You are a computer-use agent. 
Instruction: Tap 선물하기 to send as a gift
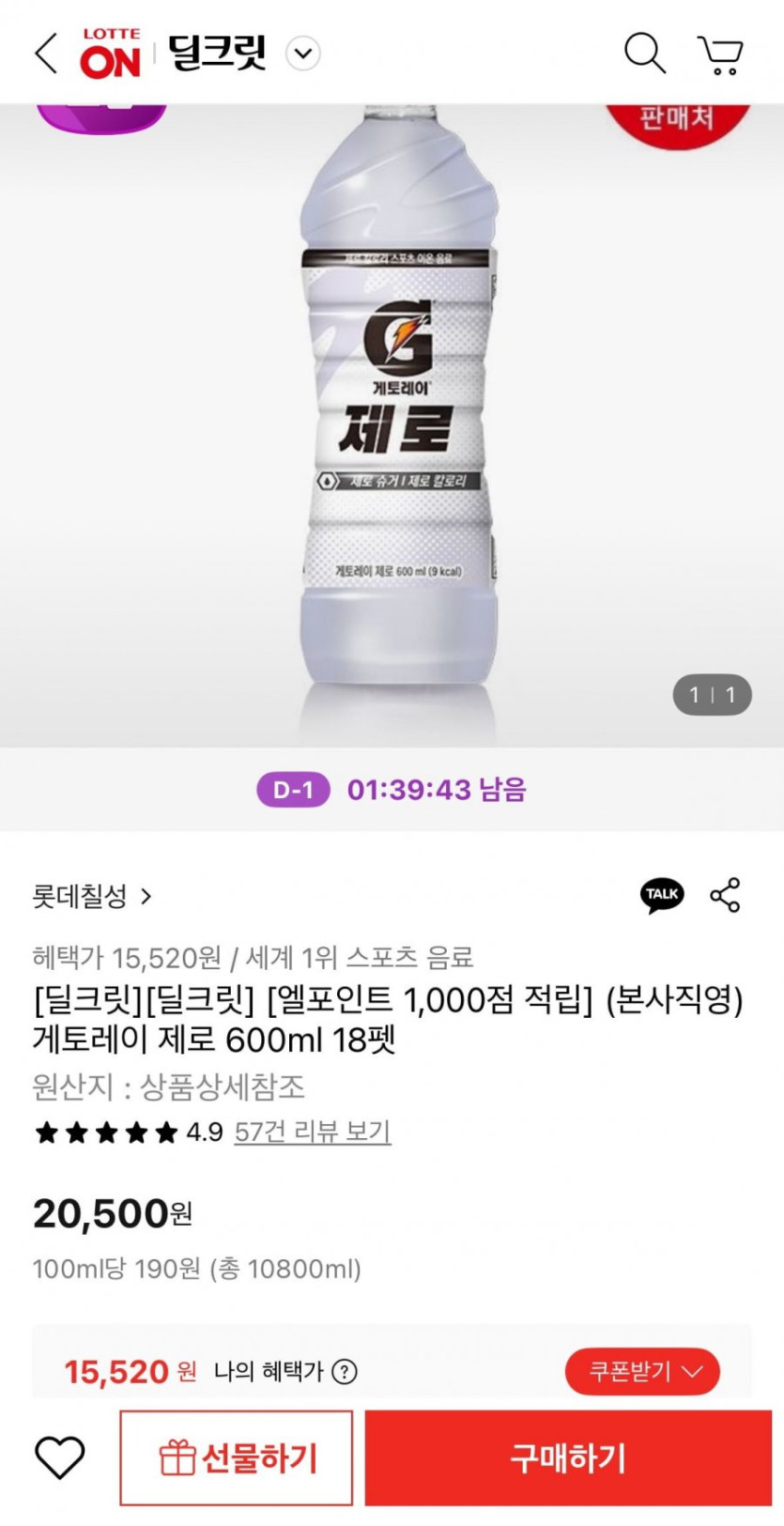point(237,1457)
